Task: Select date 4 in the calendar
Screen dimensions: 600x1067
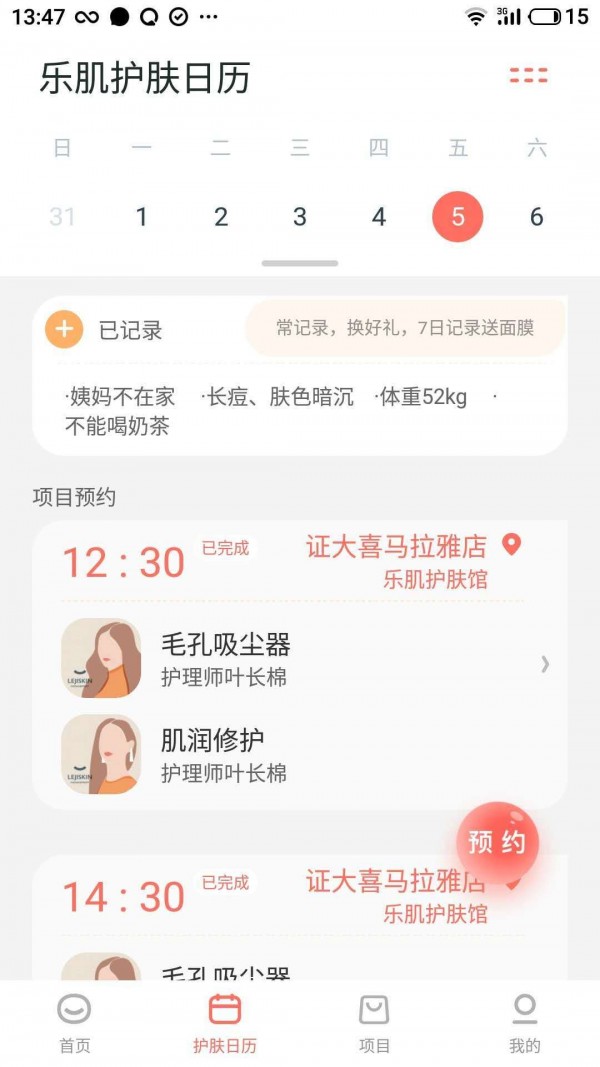Action: (x=379, y=217)
